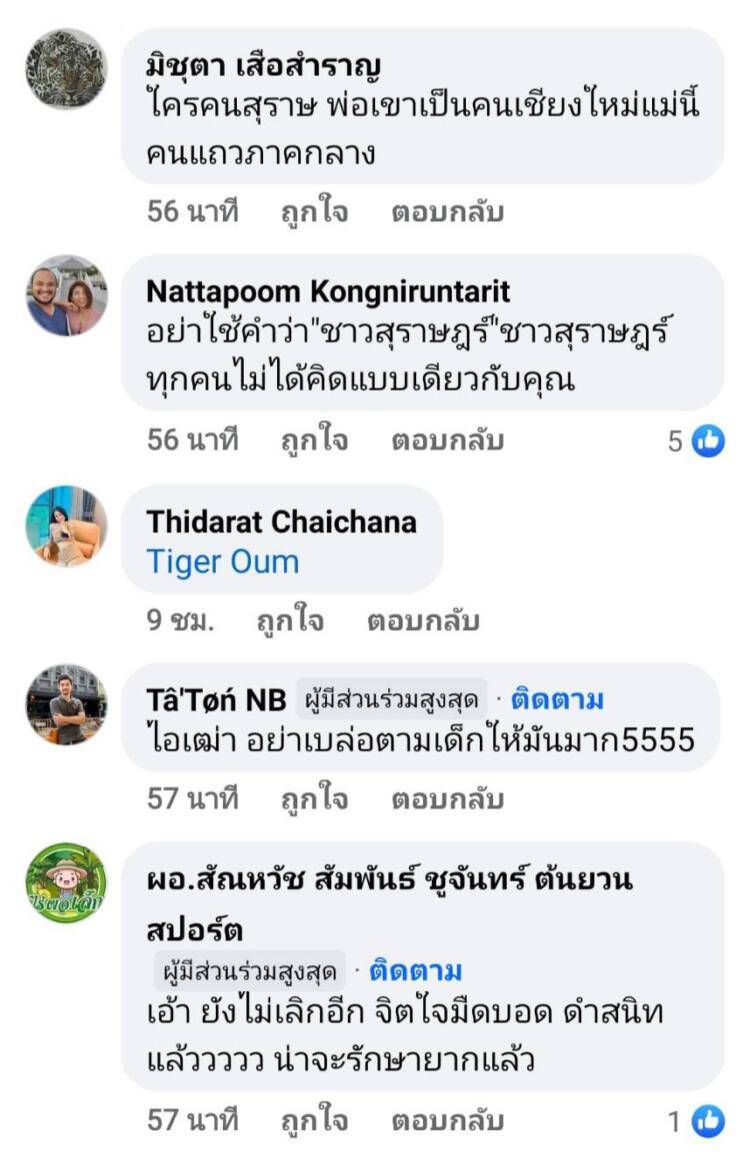Reply to Tâ'Tøń NB's comment
The width and height of the screenshot is (750, 1158).
point(447,799)
